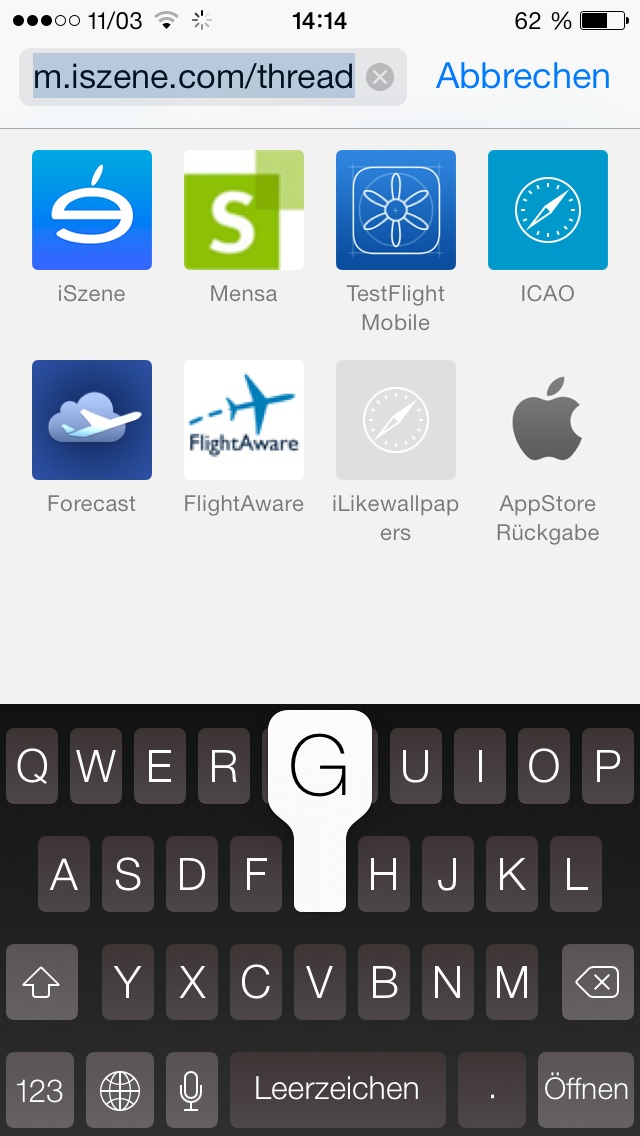
Task: Open the ICAO bookmark
Action: [548, 210]
